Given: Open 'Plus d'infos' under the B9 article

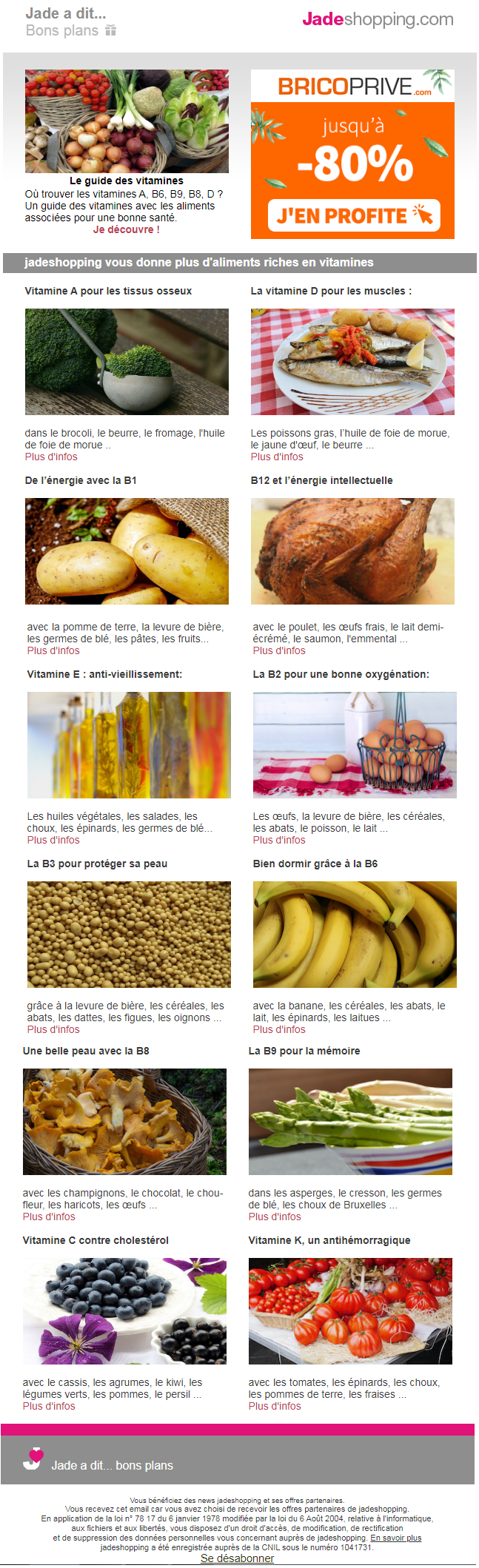Looking at the screenshot, I should (275, 1217).
